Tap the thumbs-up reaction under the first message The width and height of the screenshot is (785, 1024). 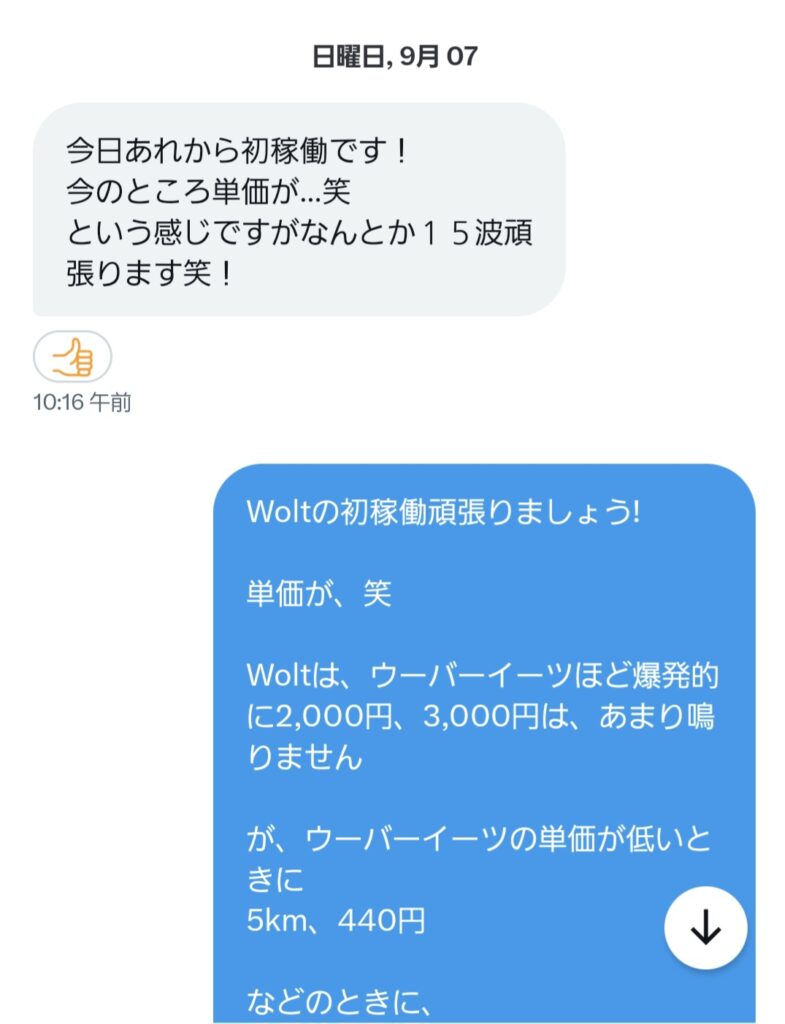(72, 357)
